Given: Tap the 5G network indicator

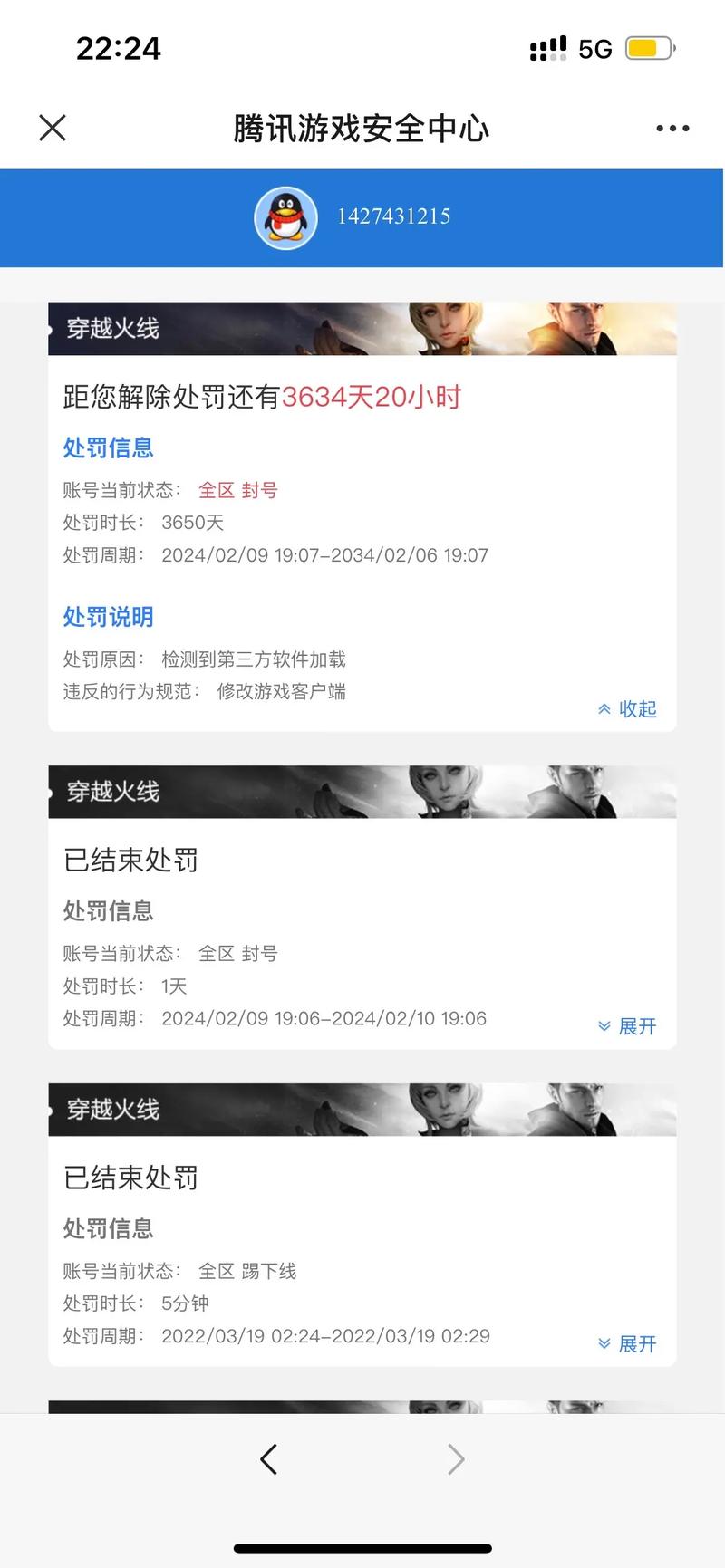Looking at the screenshot, I should click(x=597, y=48).
